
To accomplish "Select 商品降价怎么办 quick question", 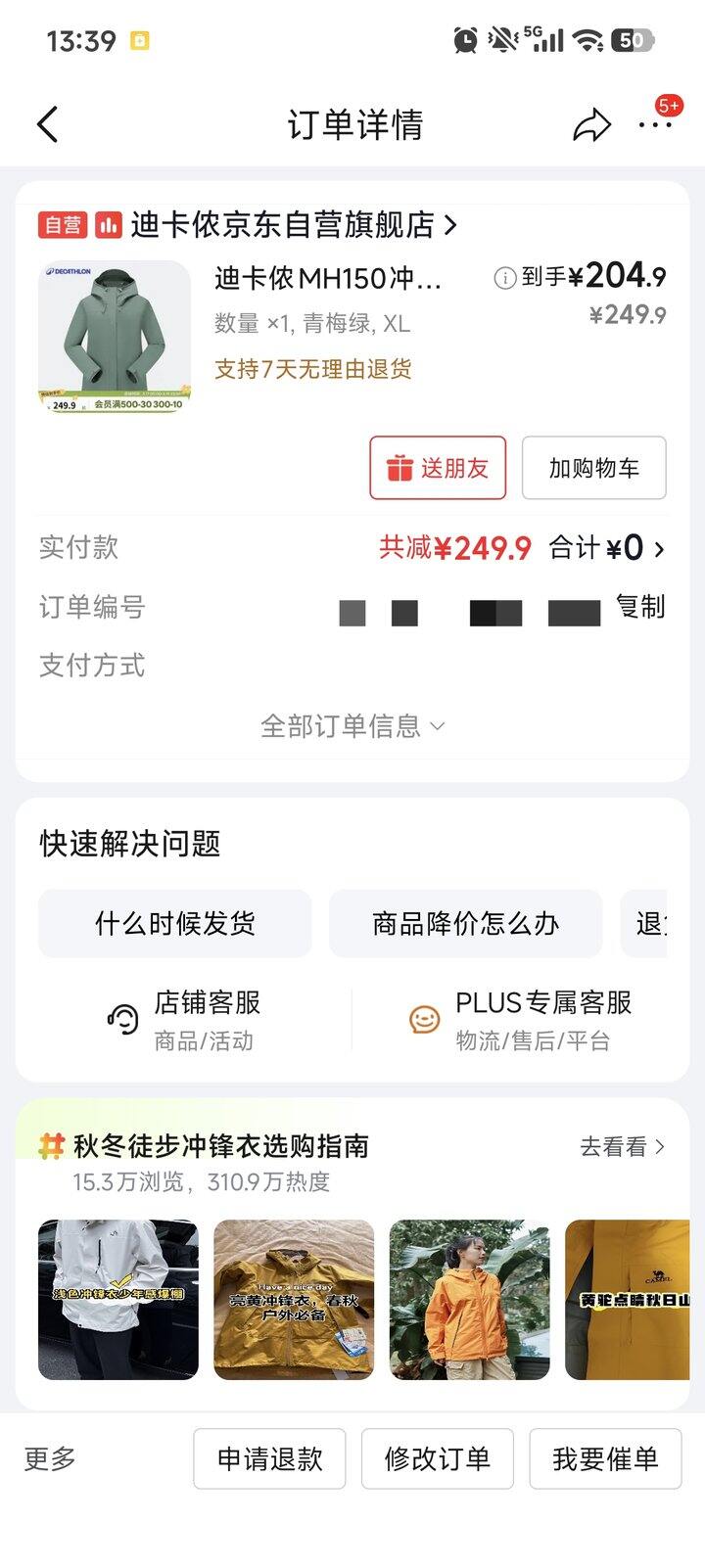I will 465,923.
